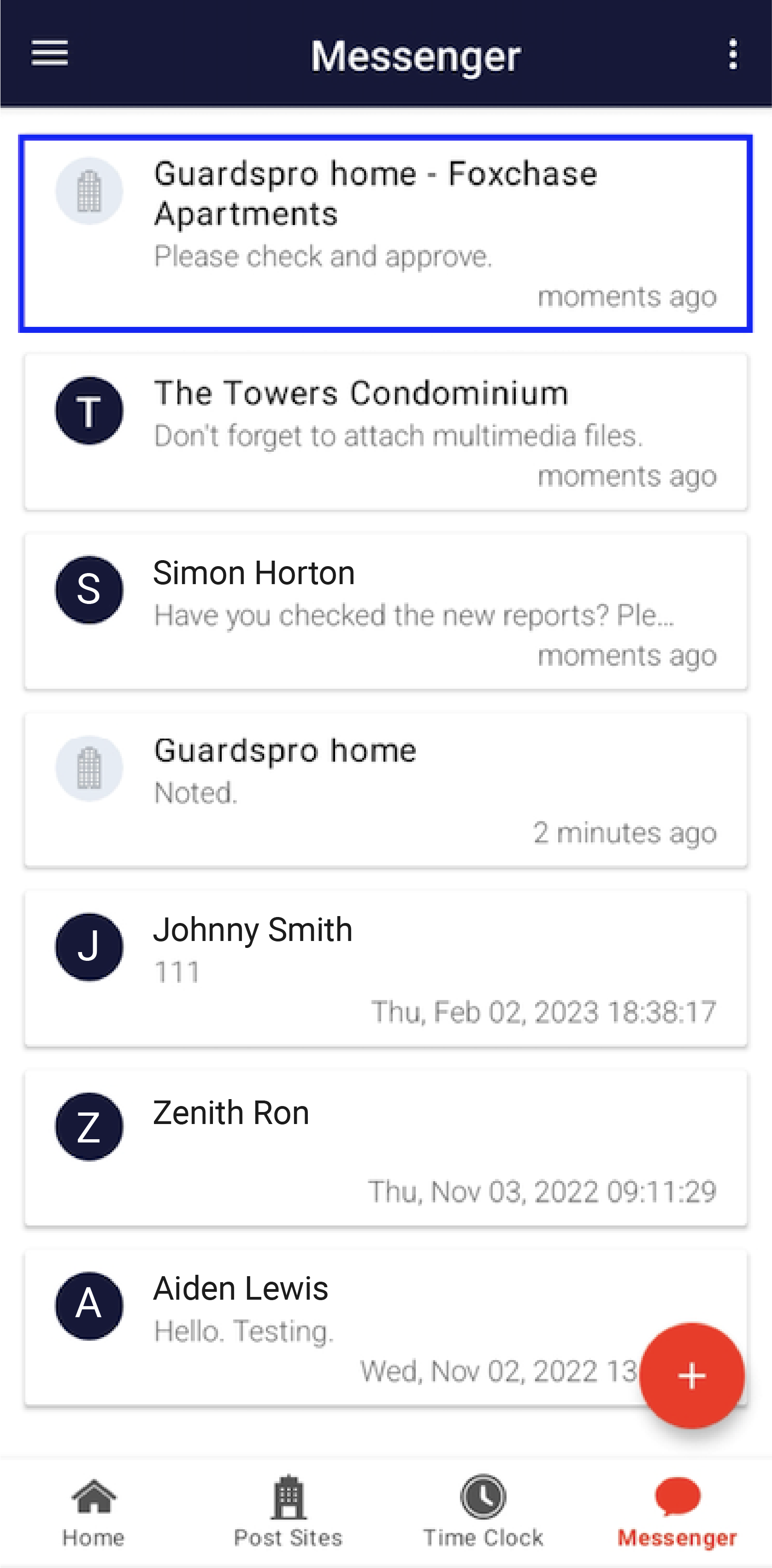Screen dimensions: 772x1568
Task: Open the chat with Johnny Smith
Action: 386,969
